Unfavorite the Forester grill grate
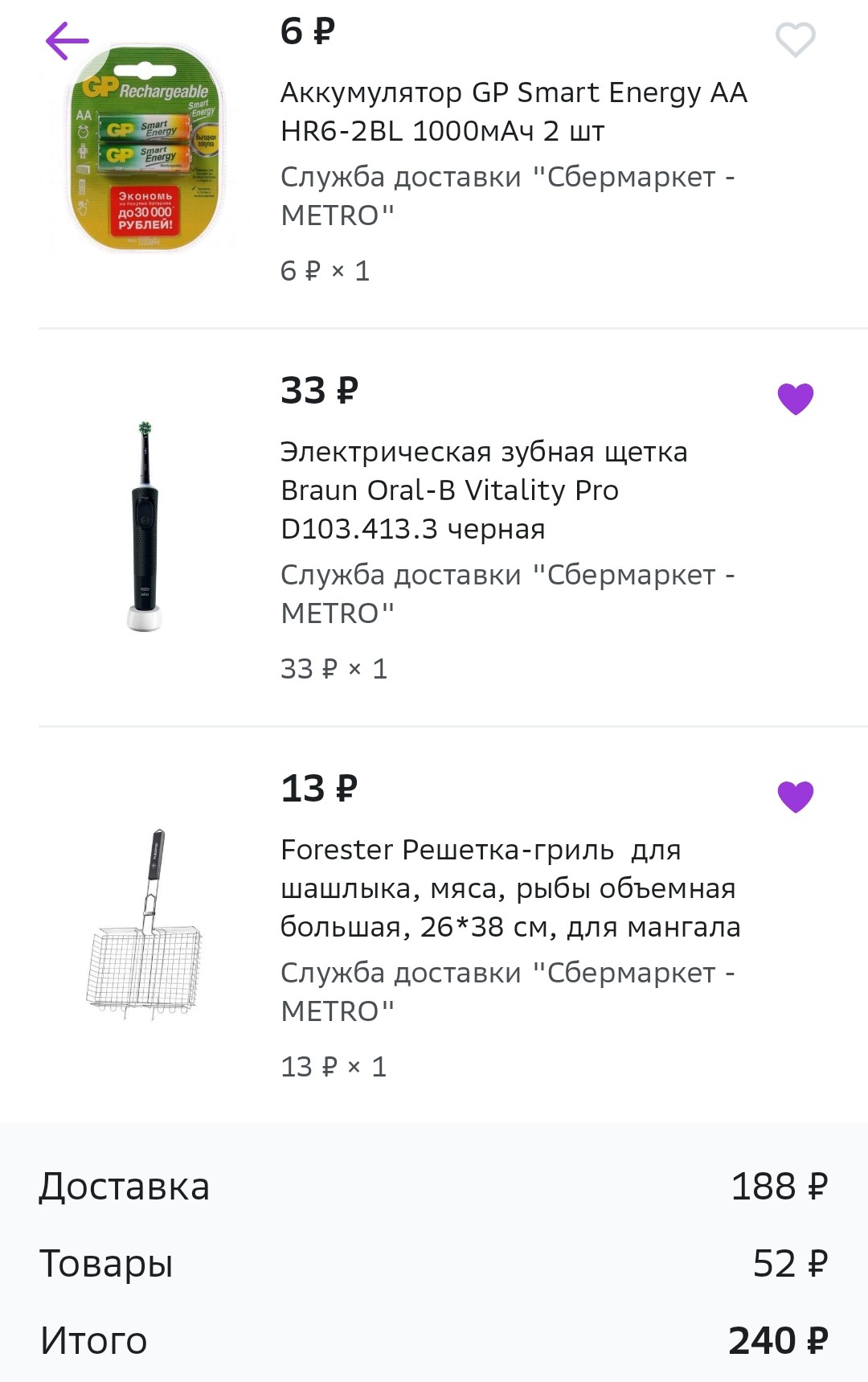Viewport: 868px width, 1382px height. coord(795,797)
